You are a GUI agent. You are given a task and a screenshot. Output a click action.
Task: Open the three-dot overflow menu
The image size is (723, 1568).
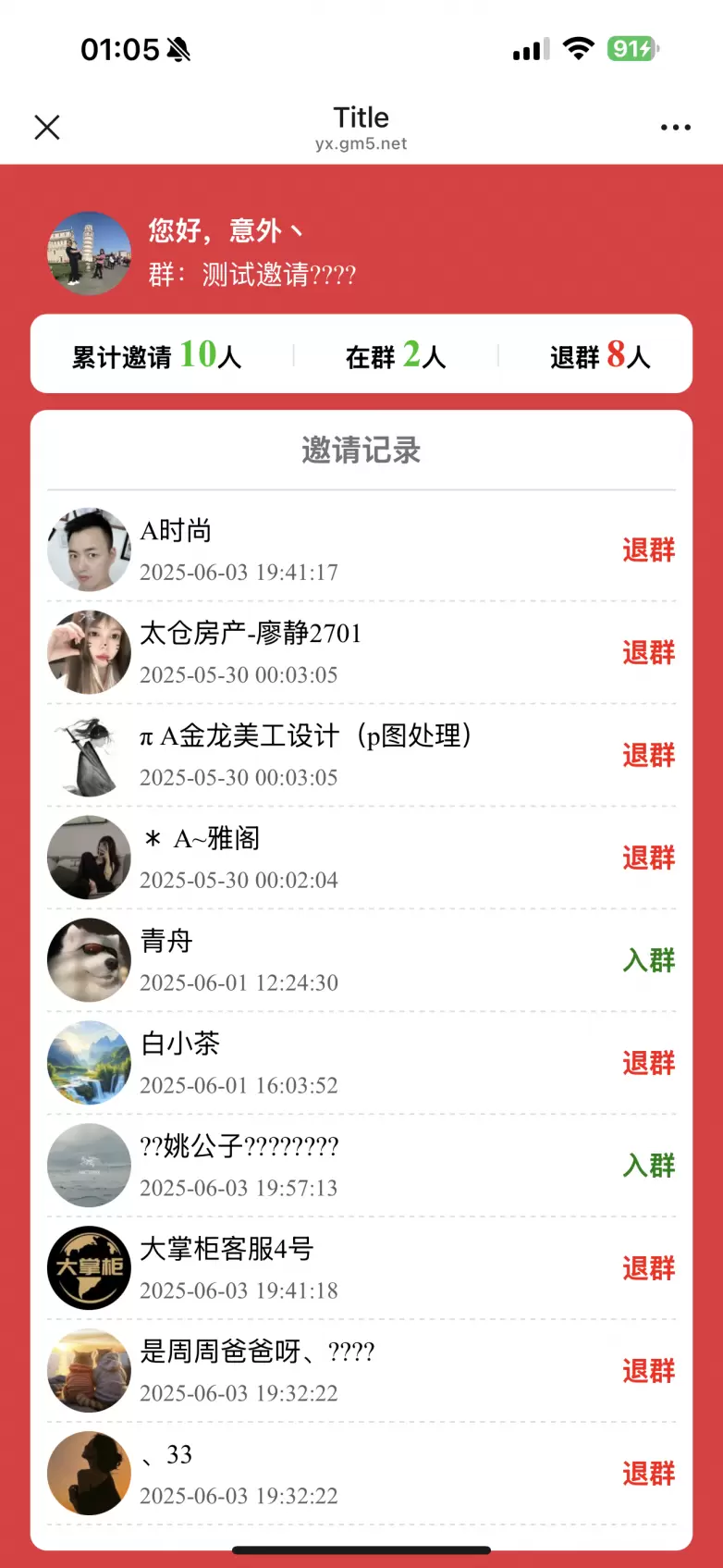(x=675, y=128)
